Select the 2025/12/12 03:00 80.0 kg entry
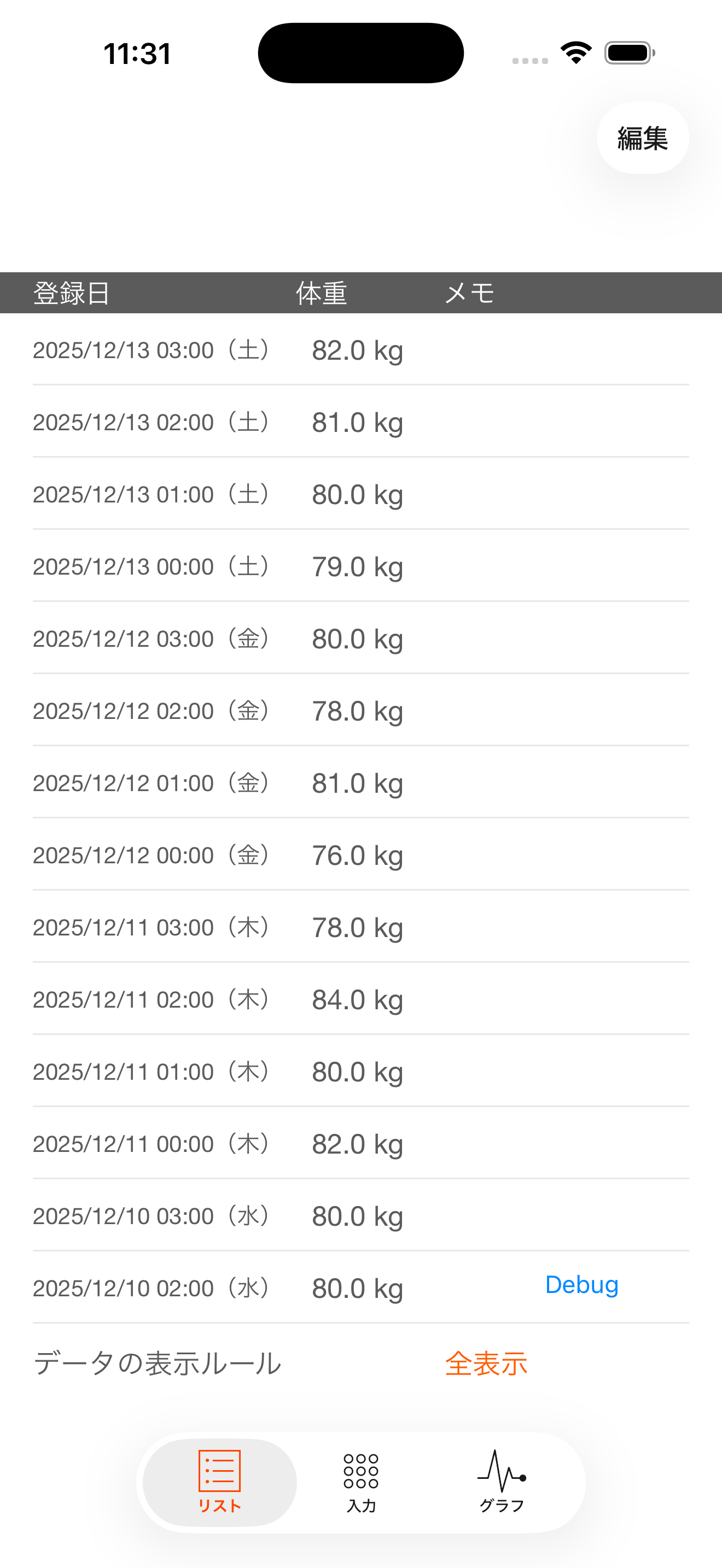 [x=360, y=639]
